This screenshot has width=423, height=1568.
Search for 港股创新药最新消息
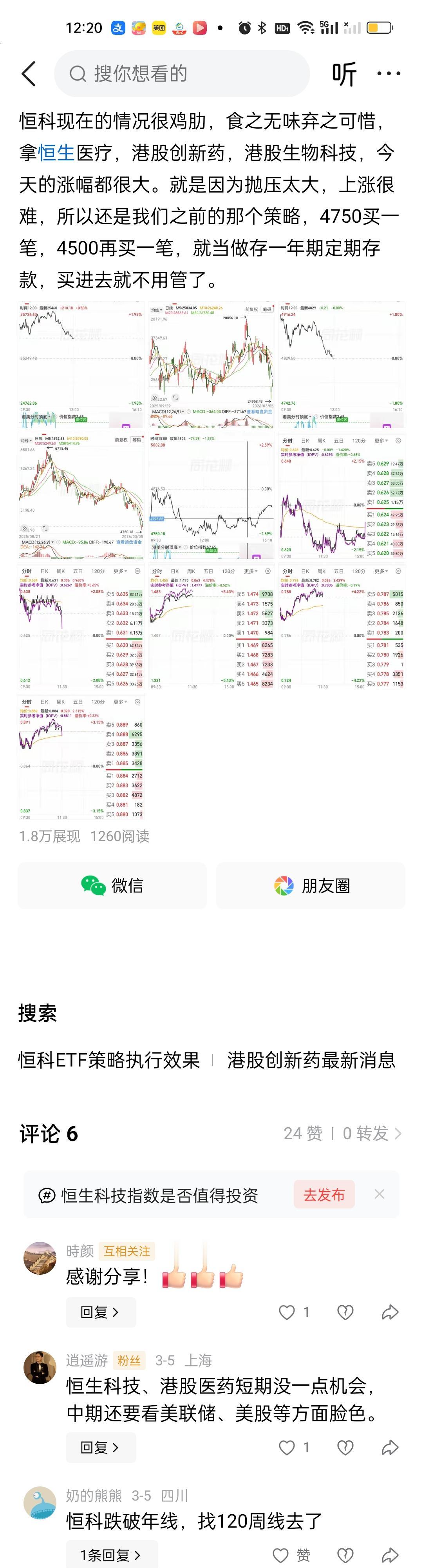click(x=311, y=1060)
